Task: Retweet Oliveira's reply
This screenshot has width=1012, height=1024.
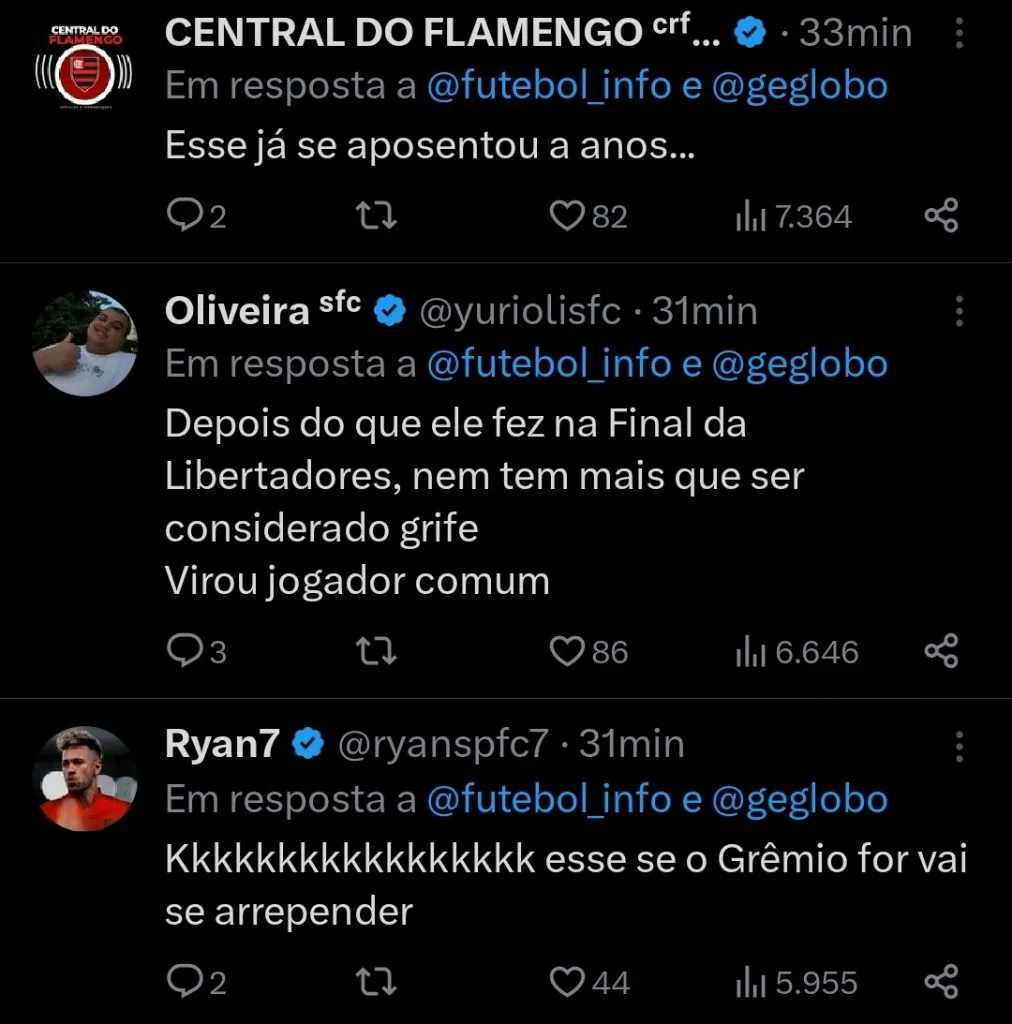Action: click(375, 651)
